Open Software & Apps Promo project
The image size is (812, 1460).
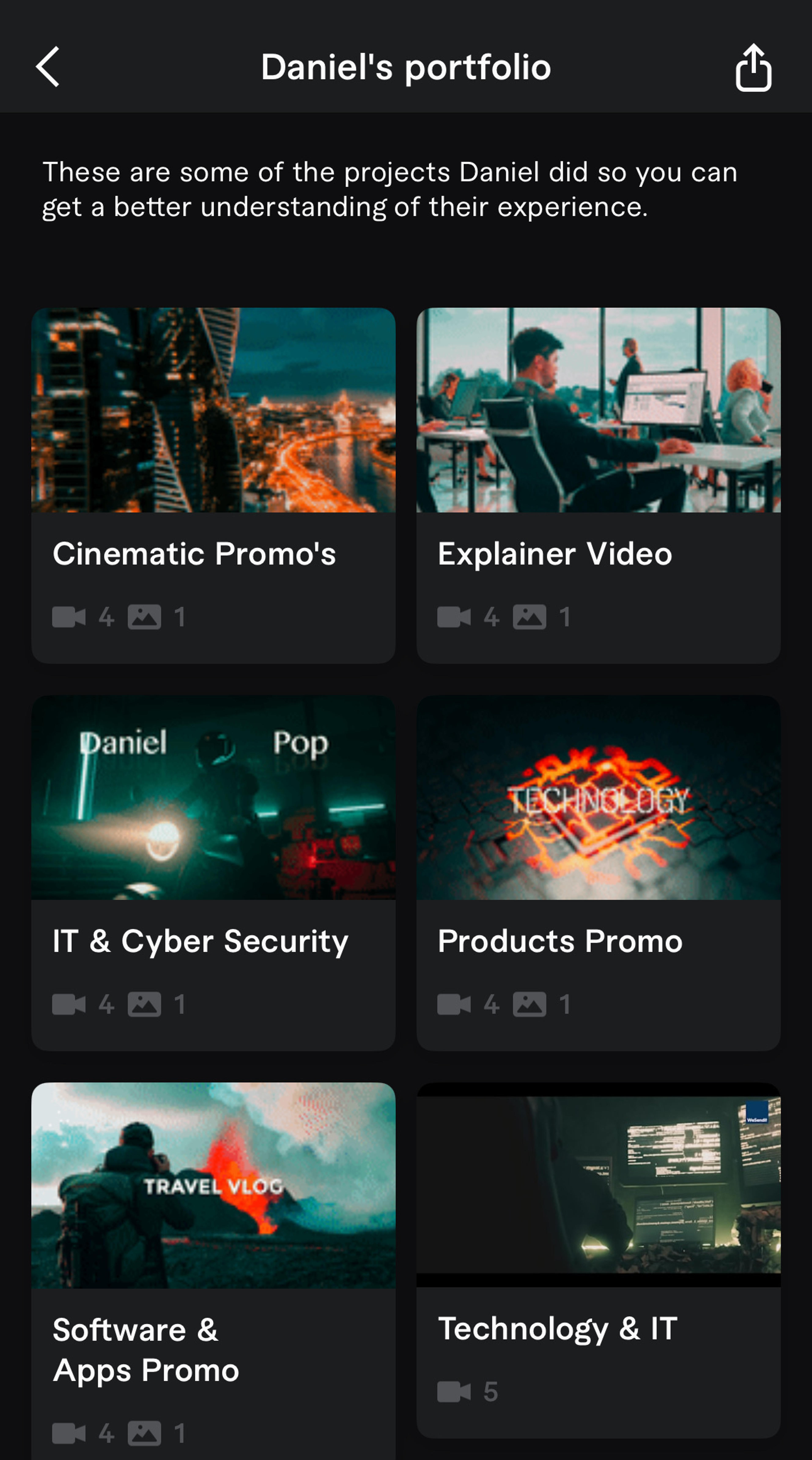click(x=213, y=1271)
